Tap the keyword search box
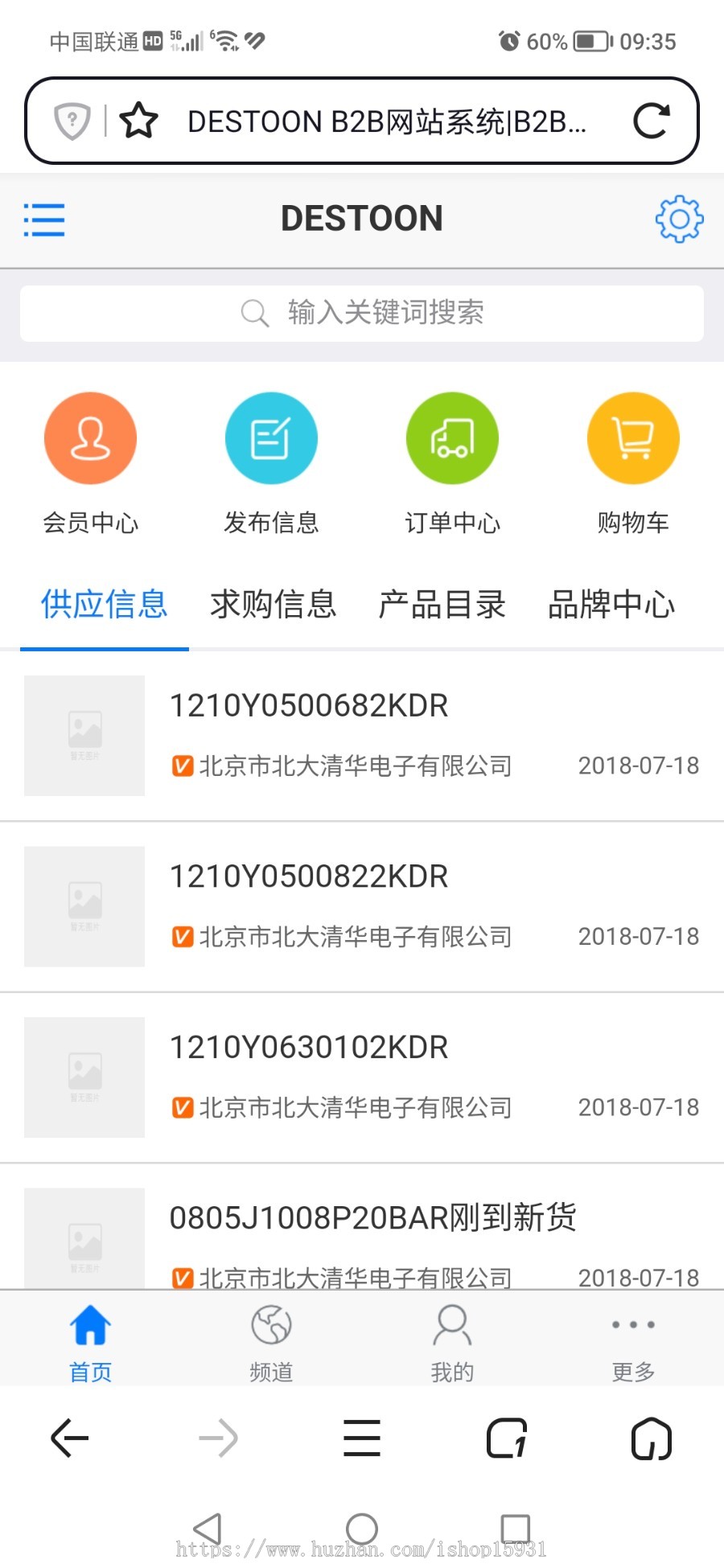 click(x=362, y=313)
